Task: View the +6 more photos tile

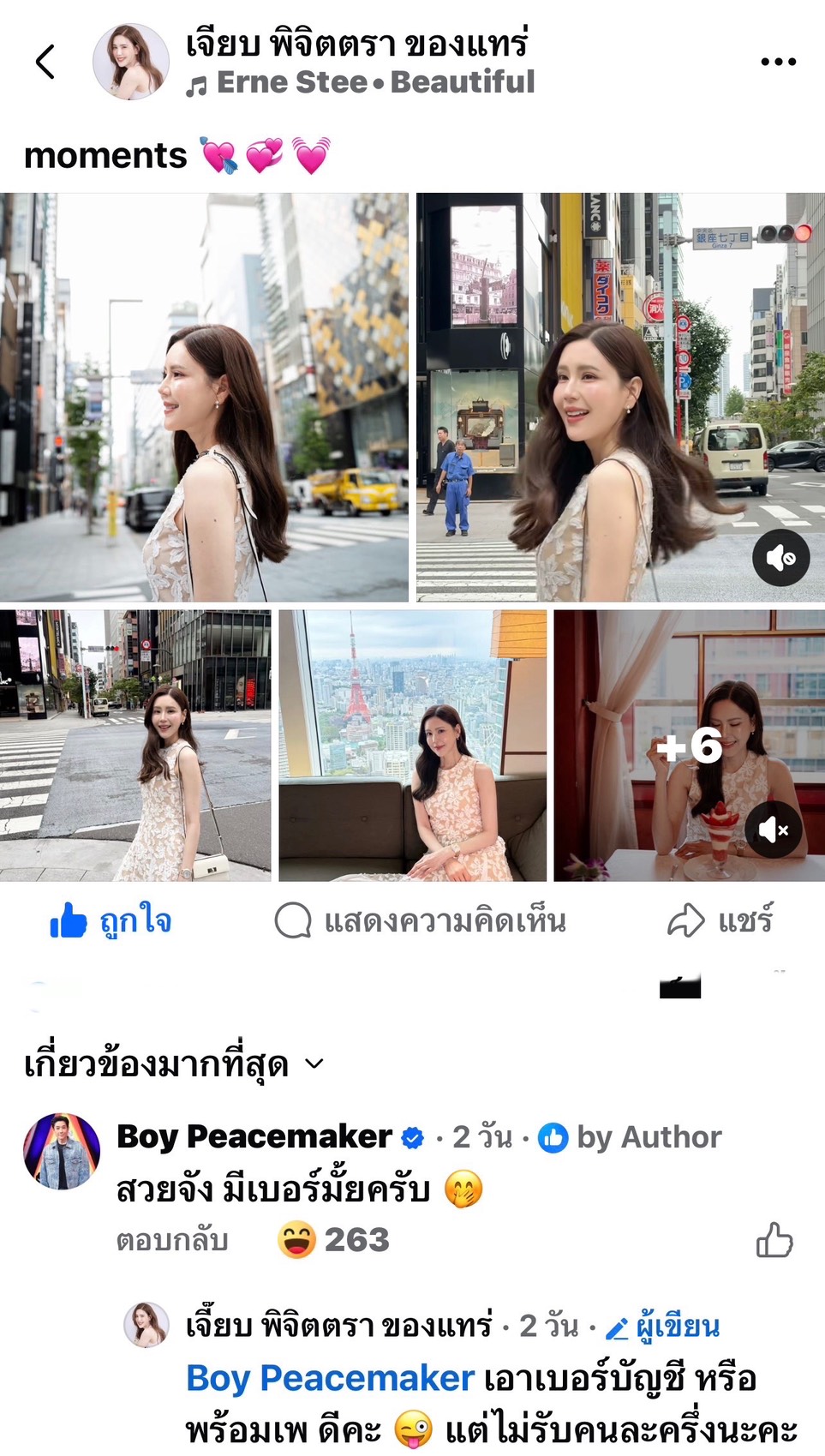Action: point(689,746)
